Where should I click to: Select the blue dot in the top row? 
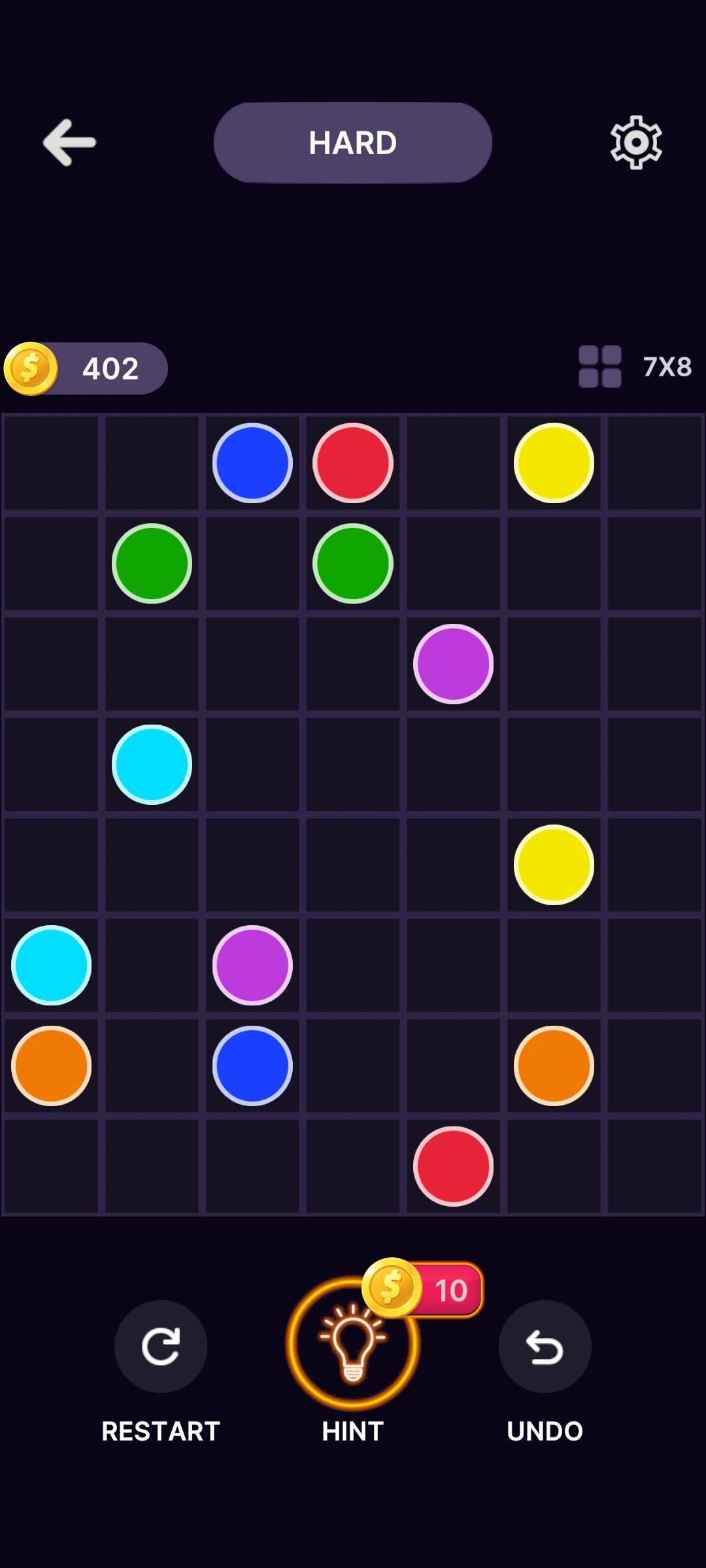252,463
